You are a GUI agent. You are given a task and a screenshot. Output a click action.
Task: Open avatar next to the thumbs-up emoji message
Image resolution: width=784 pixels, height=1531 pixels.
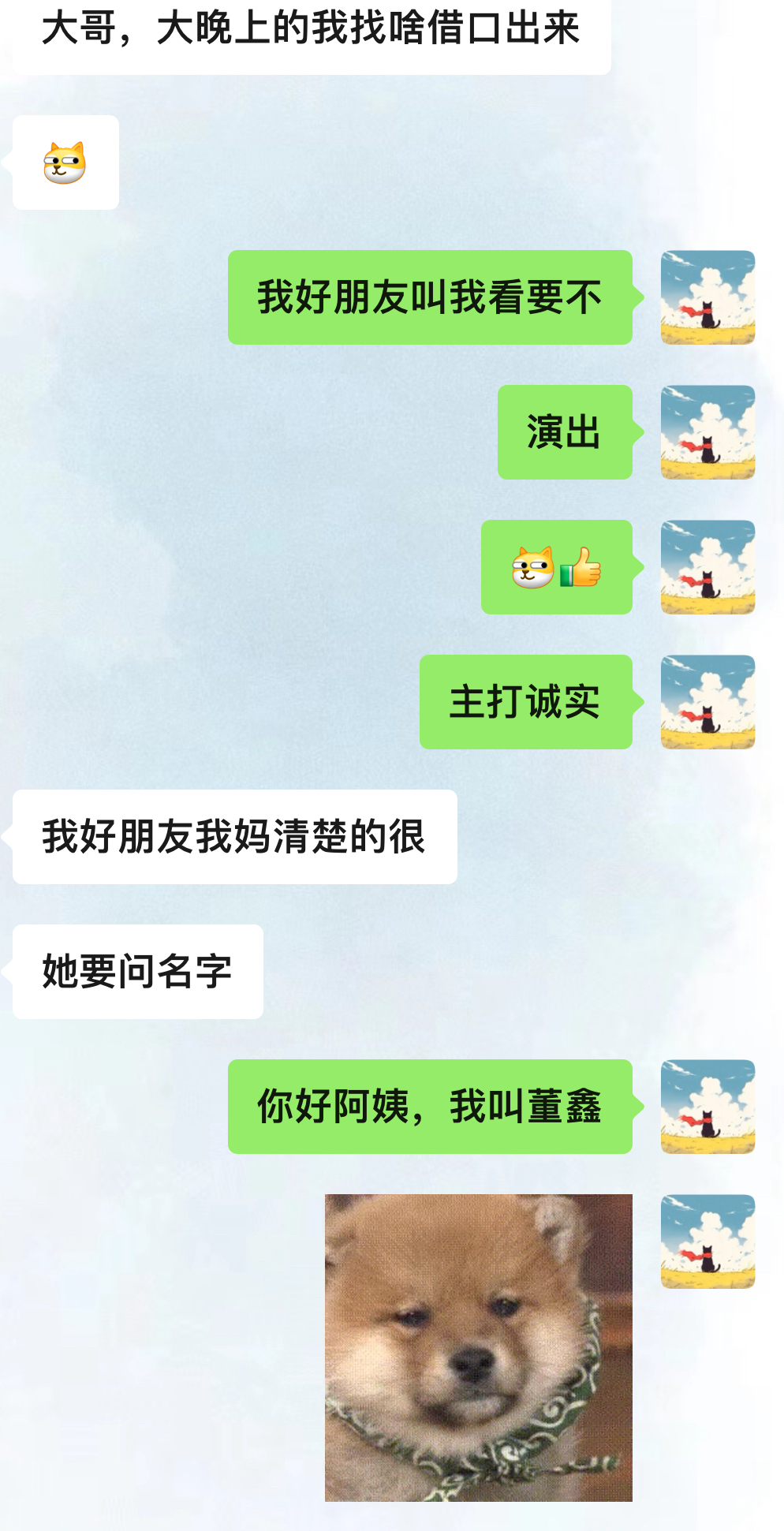pyautogui.click(x=707, y=567)
